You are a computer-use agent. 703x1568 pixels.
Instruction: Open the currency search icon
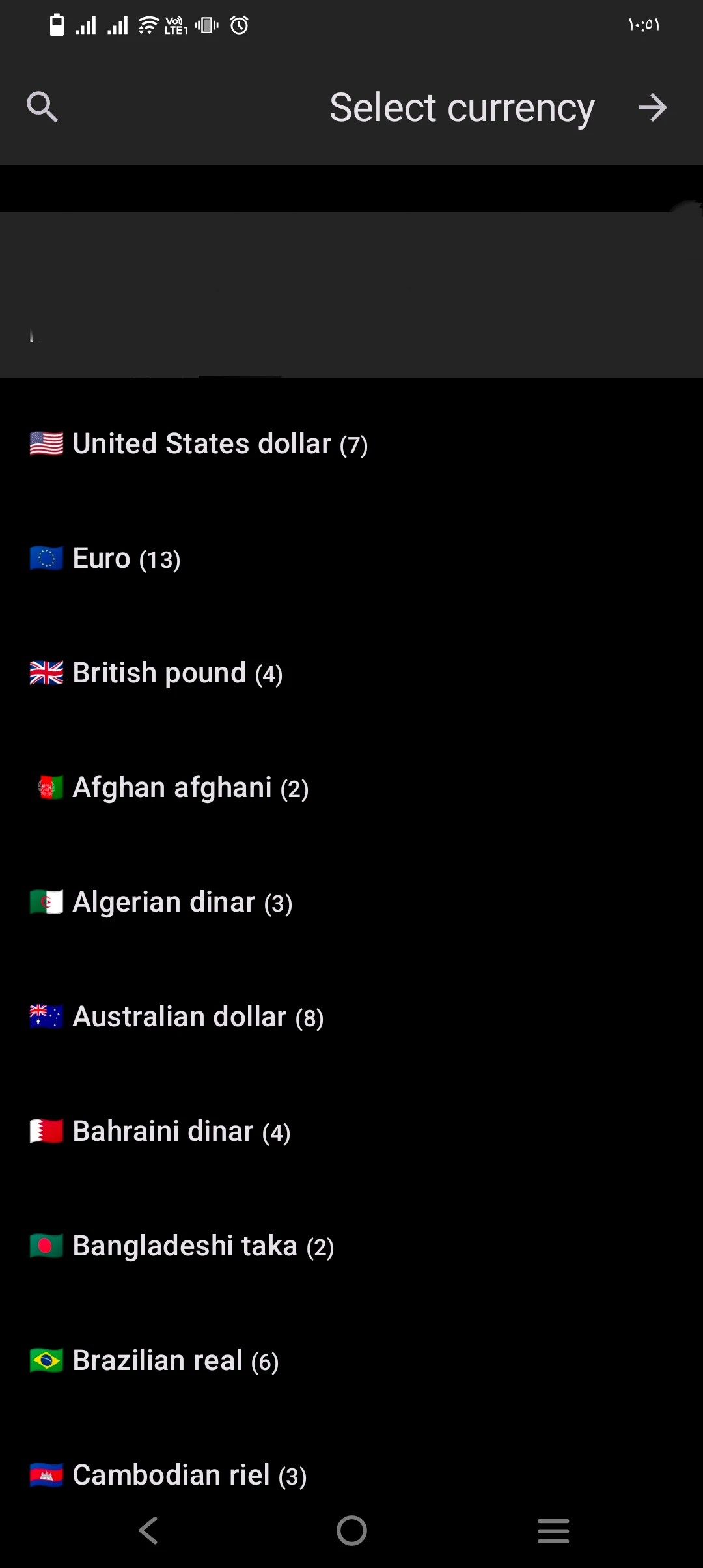pyautogui.click(x=42, y=107)
